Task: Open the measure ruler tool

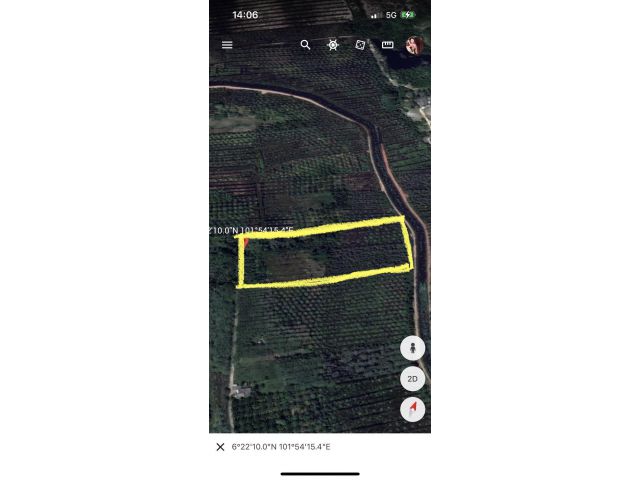Action: pyautogui.click(x=387, y=45)
